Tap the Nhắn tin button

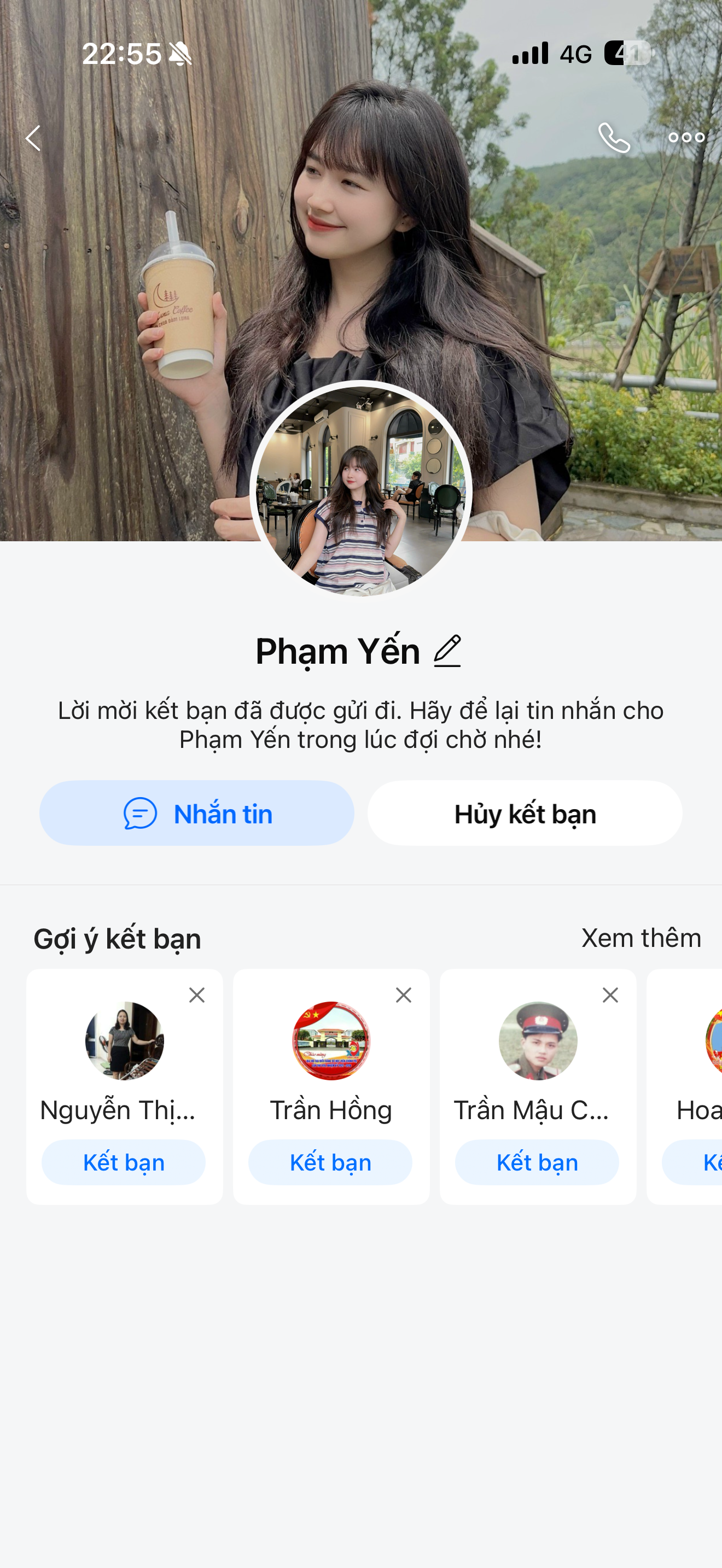[x=196, y=813]
